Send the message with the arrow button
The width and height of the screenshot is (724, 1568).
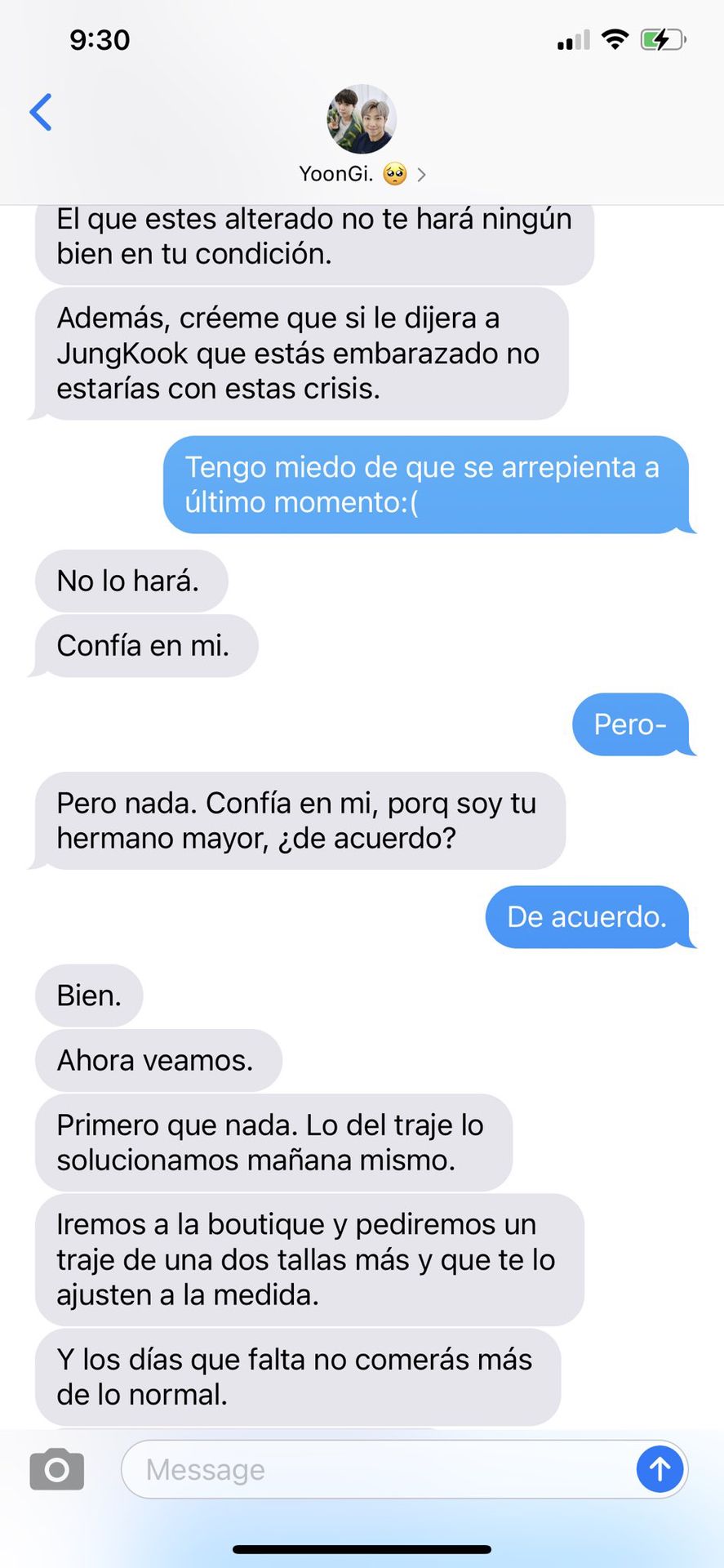coord(660,1469)
